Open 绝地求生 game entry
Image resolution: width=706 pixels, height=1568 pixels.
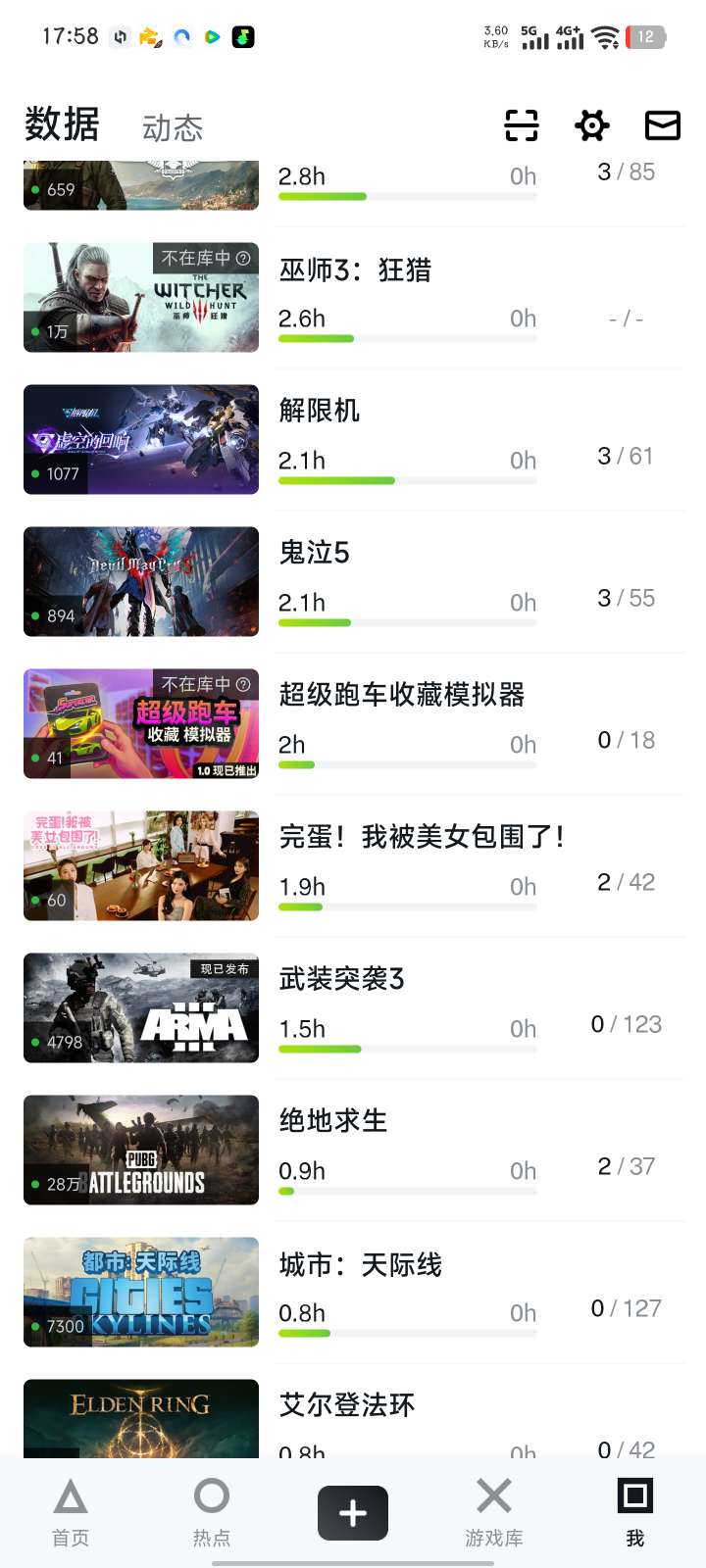(x=333, y=1121)
